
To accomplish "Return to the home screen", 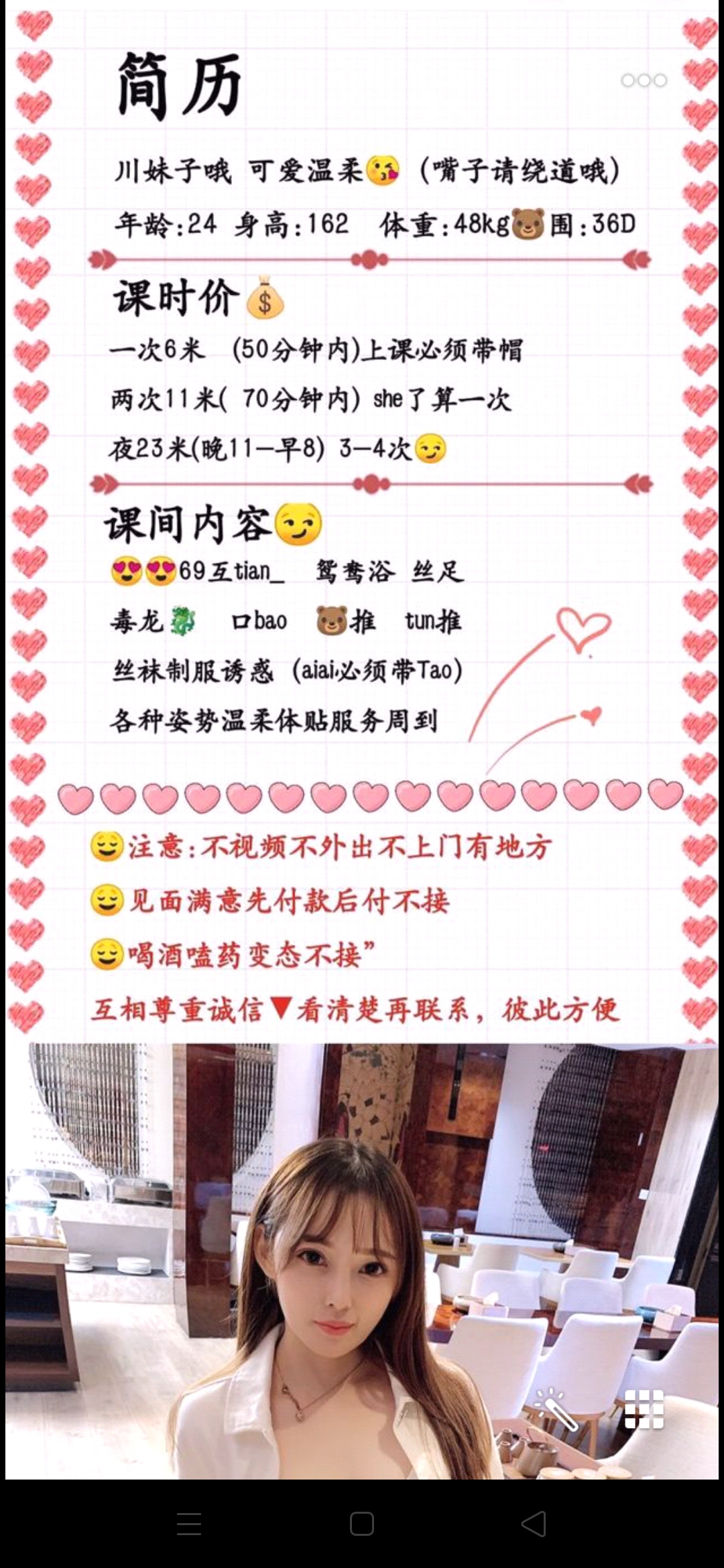I will pos(362,1524).
